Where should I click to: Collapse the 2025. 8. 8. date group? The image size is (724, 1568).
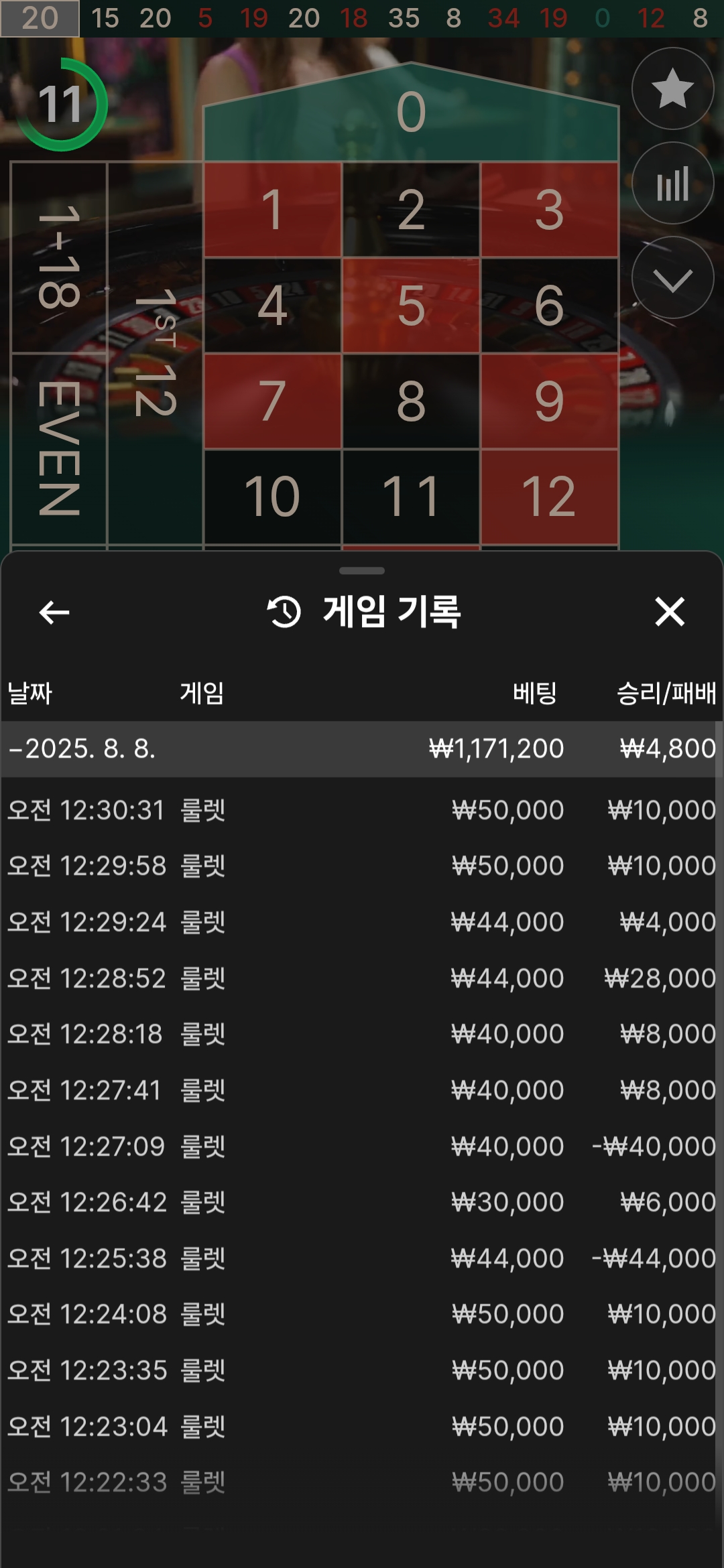(x=362, y=748)
